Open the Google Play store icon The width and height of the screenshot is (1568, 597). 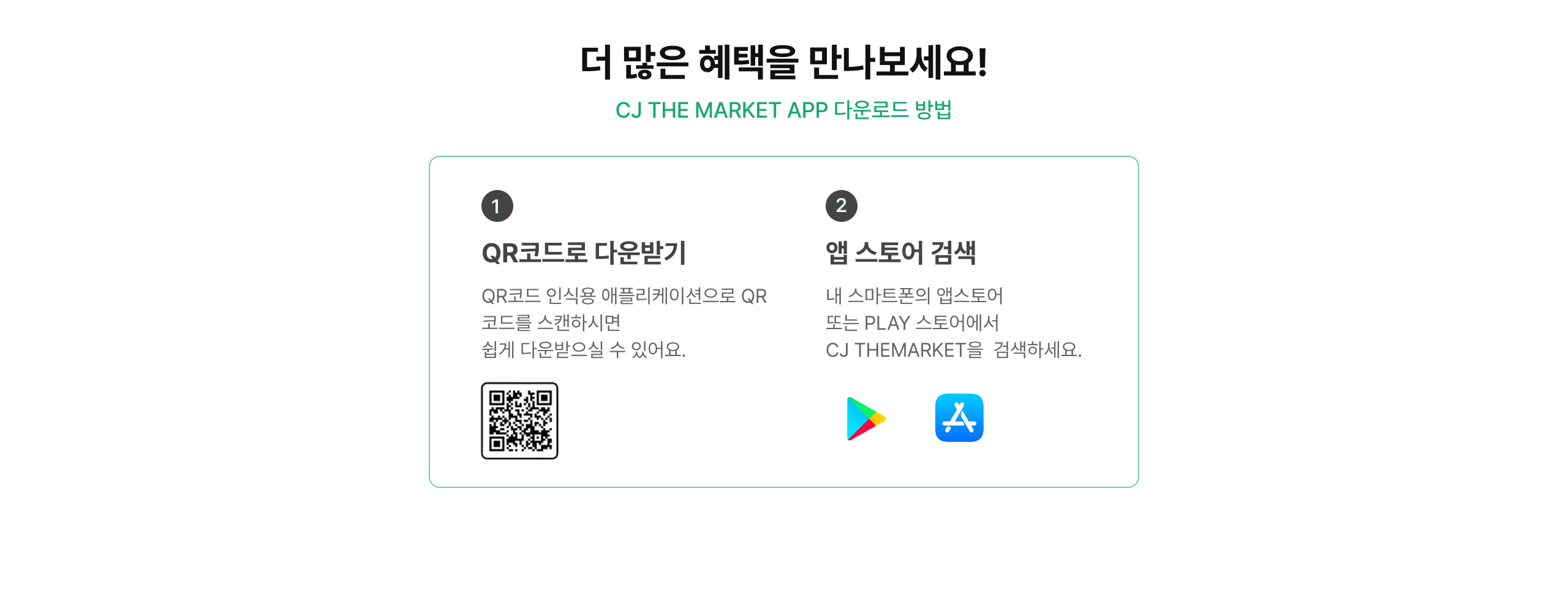(x=865, y=419)
